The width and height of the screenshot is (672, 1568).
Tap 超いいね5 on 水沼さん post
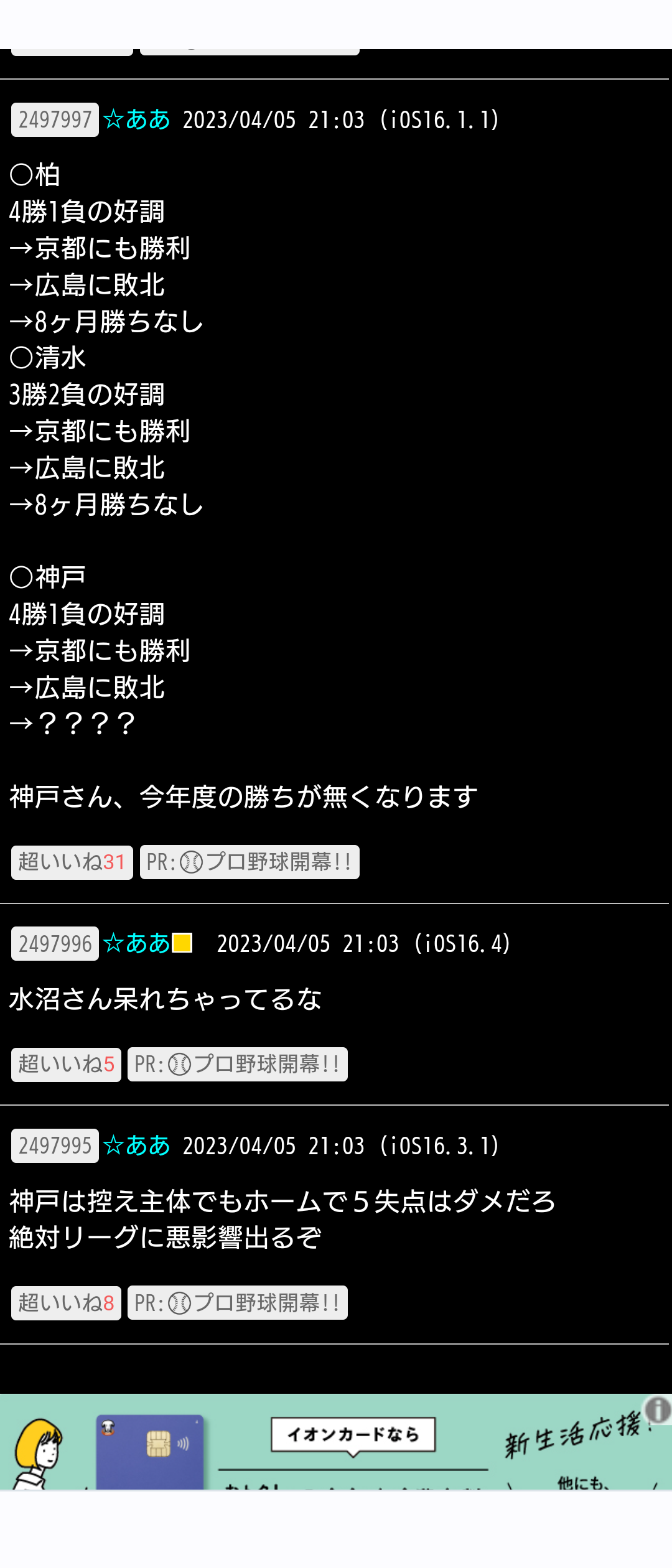click(x=66, y=1065)
